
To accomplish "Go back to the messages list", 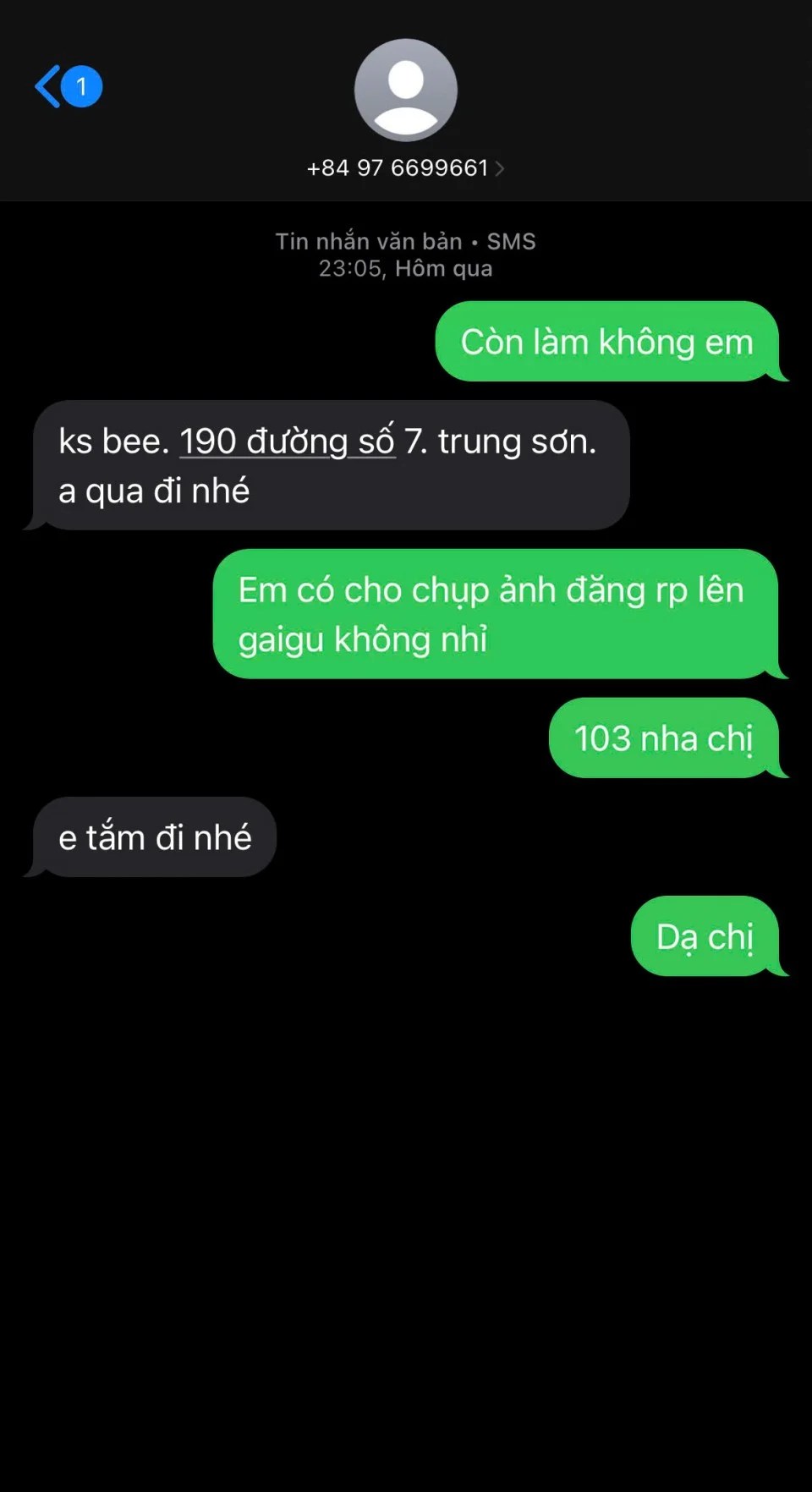I will tap(51, 86).
